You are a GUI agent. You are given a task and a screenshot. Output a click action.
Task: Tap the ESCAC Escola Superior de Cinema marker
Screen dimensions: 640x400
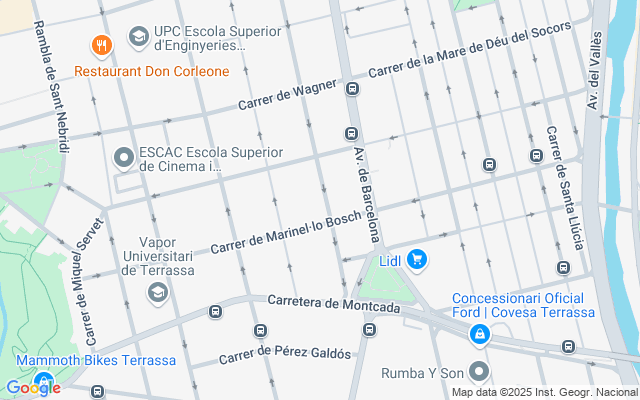pos(124,158)
